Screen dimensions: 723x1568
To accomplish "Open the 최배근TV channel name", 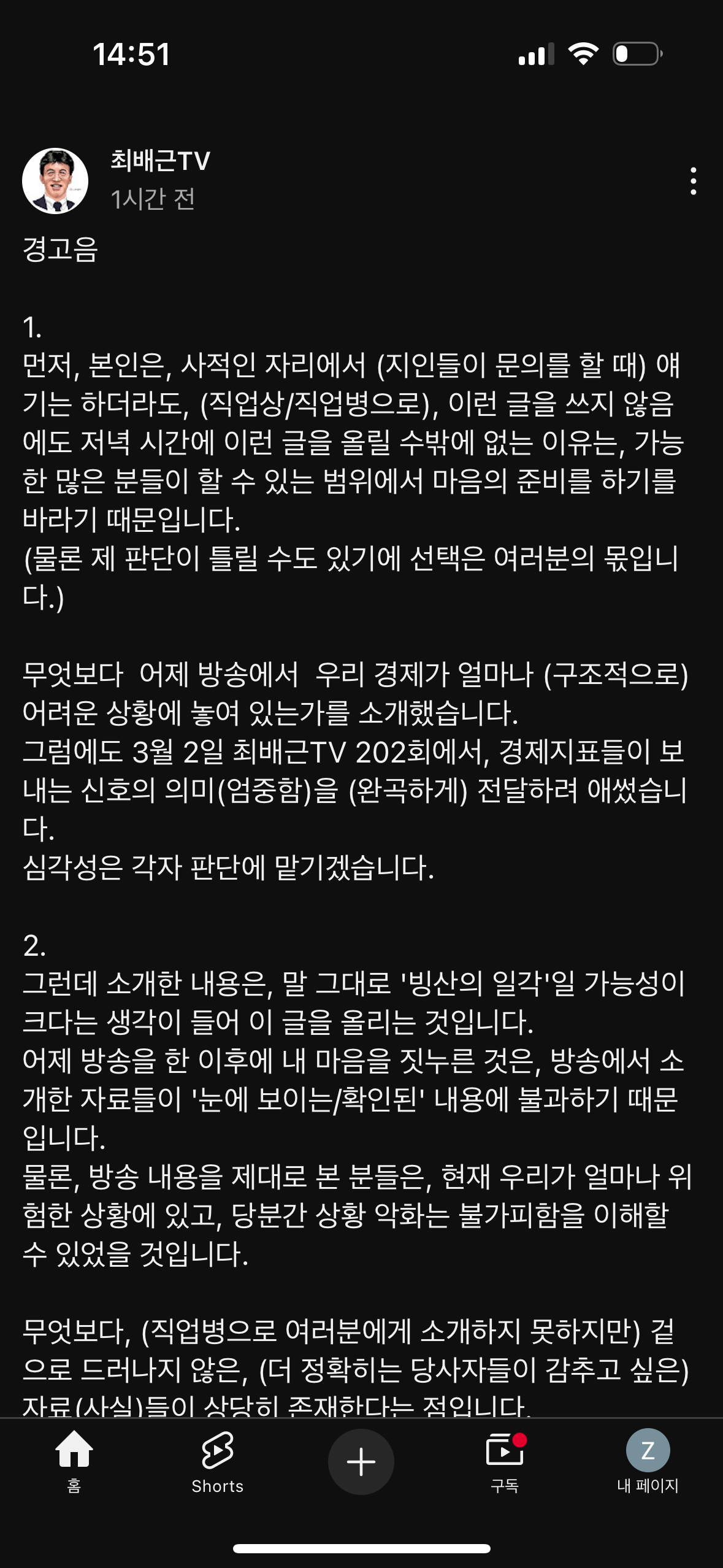I will click(x=160, y=161).
